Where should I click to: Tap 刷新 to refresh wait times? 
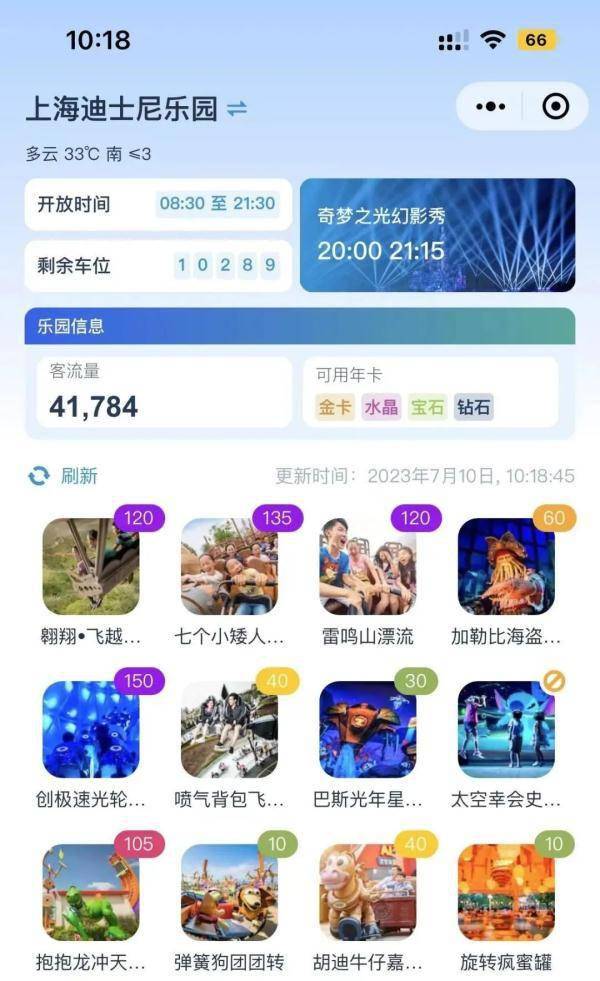64,476
